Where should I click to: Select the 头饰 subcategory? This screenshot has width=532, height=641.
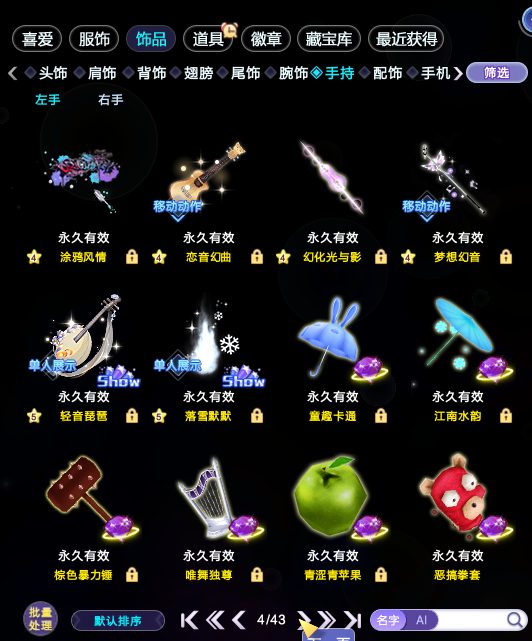coord(46,73)
